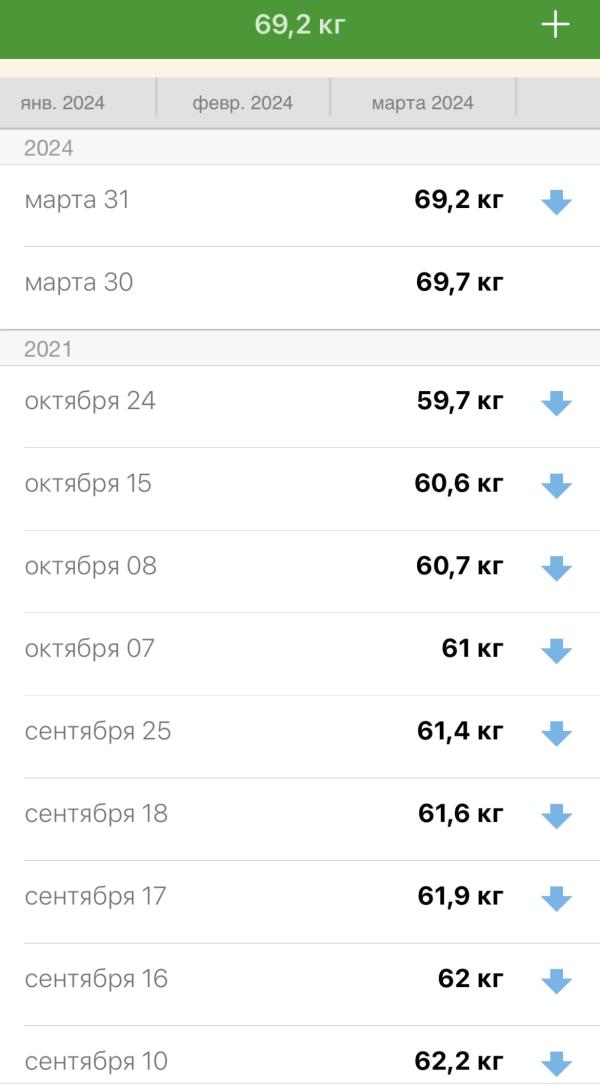This screenshot has height=1085, width=600.
Task: View the октября 15 record
Action: pos(300,485)
